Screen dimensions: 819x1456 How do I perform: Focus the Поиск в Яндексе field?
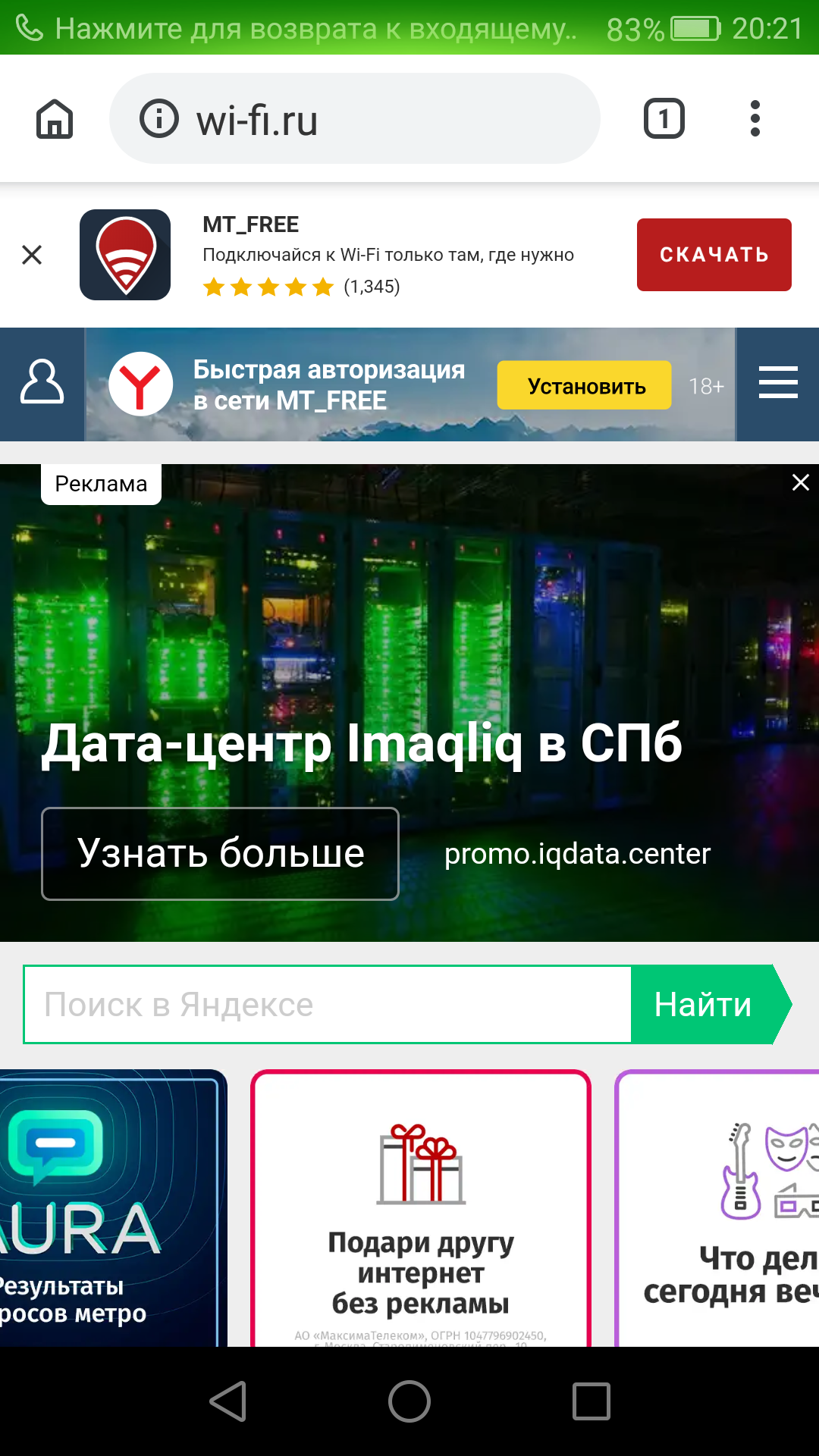click(328, 1005)
